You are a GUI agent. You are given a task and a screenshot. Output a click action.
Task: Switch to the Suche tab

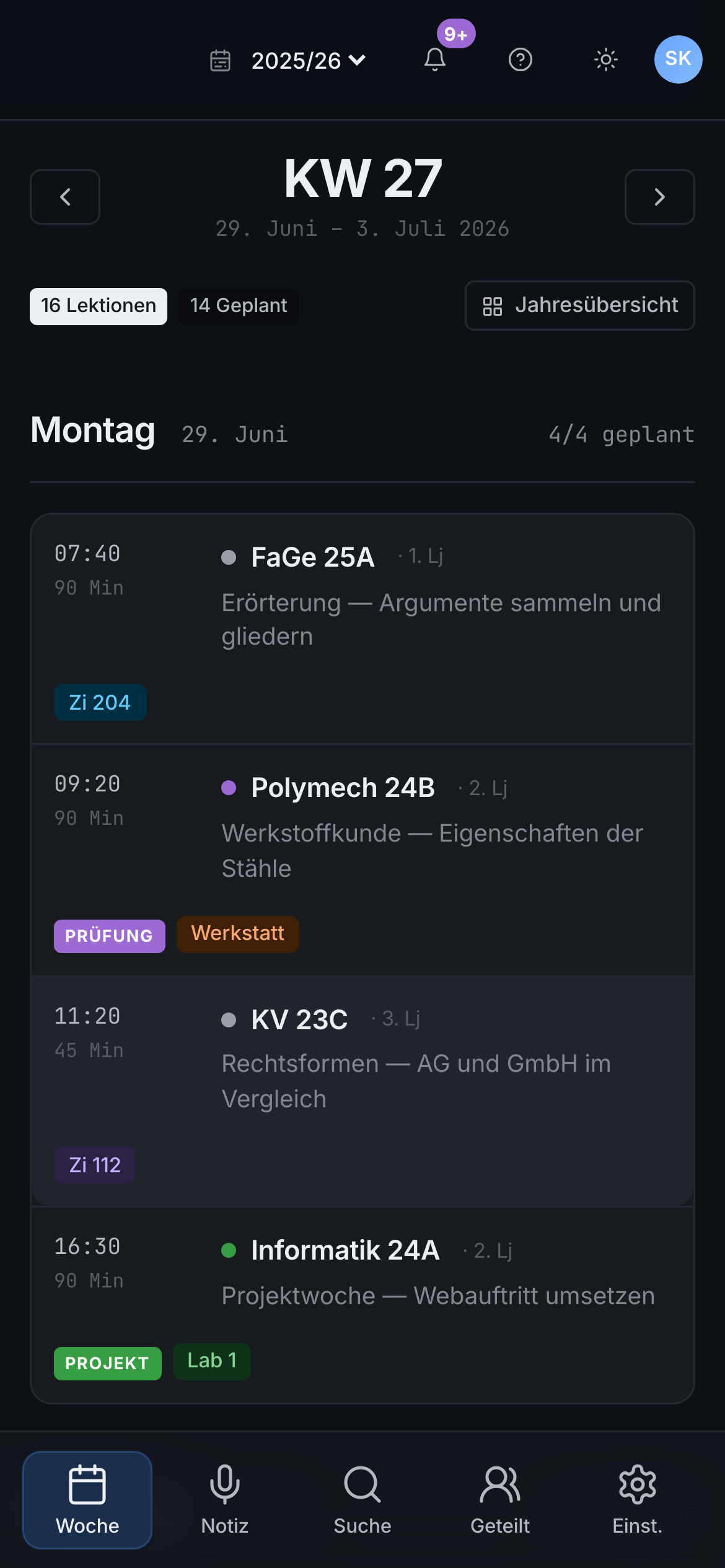pos(362,1500)
